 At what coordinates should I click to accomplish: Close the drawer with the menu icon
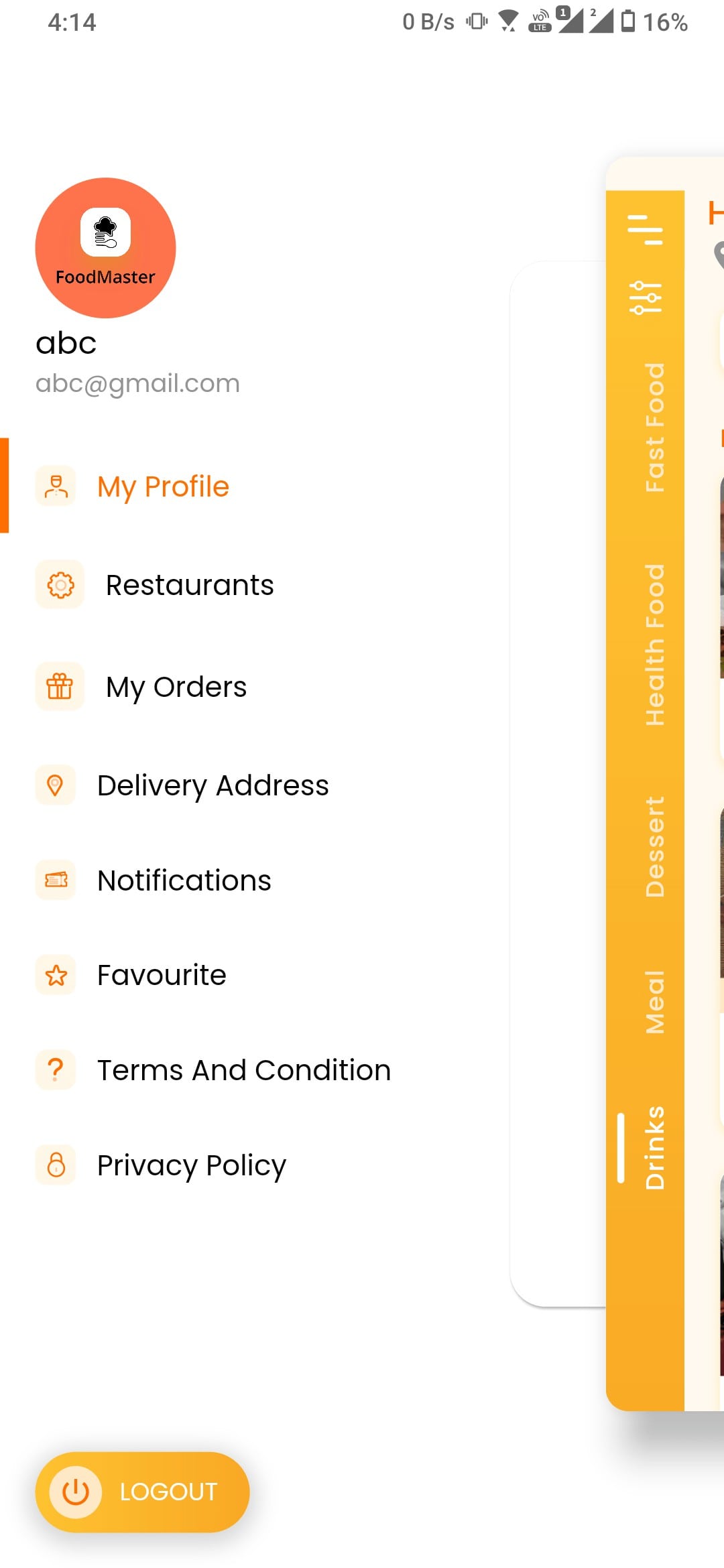point(645,230)
